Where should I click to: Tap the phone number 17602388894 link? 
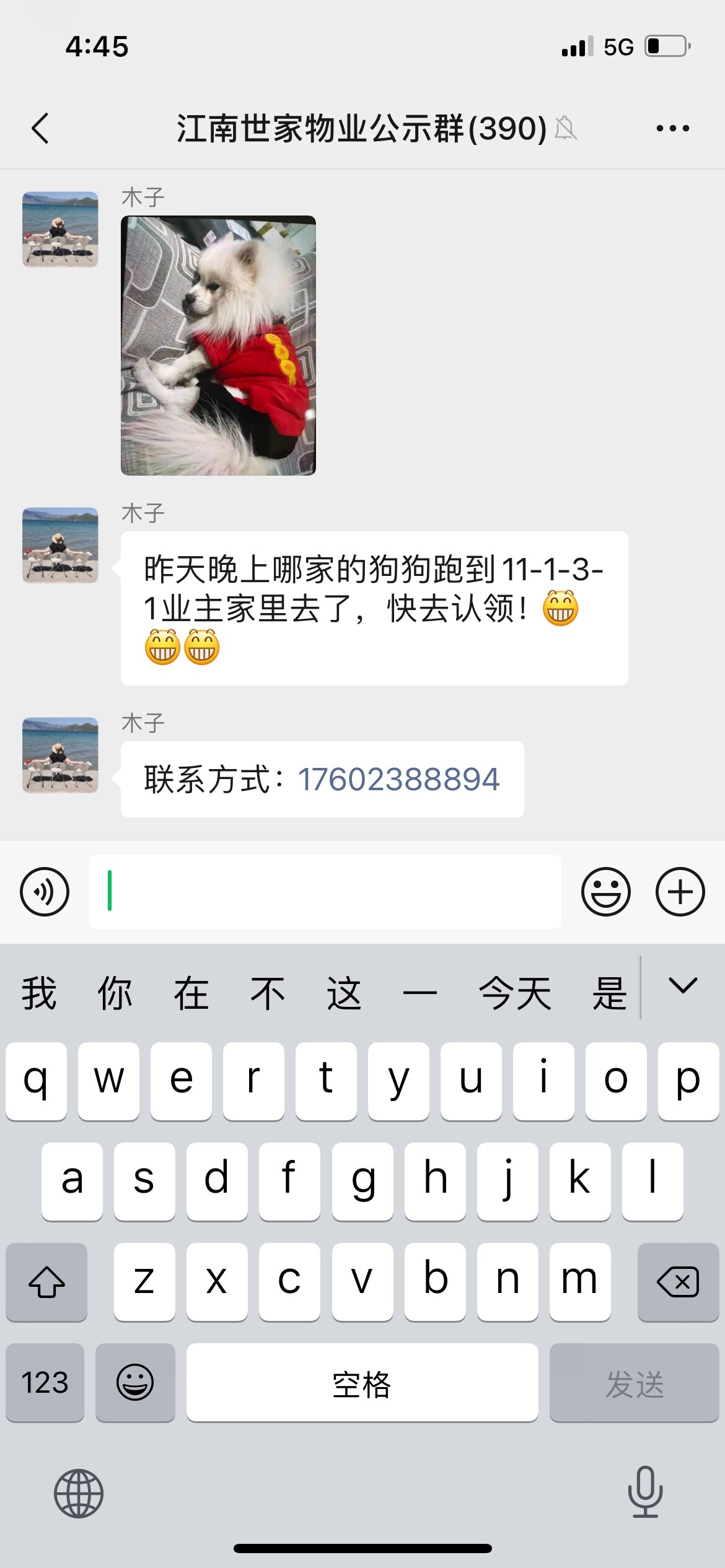click(398, 779)
